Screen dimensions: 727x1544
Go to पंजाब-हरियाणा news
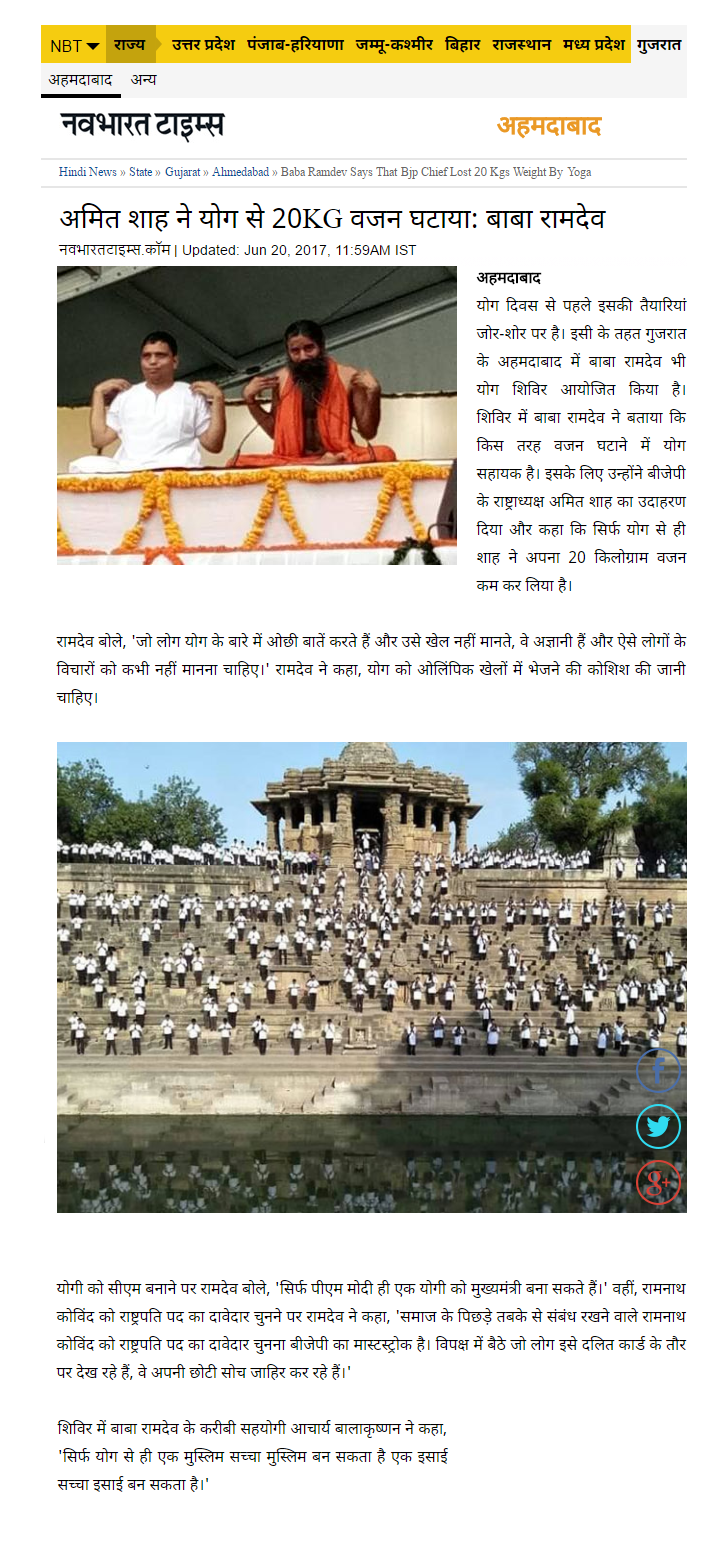[295, 45]
